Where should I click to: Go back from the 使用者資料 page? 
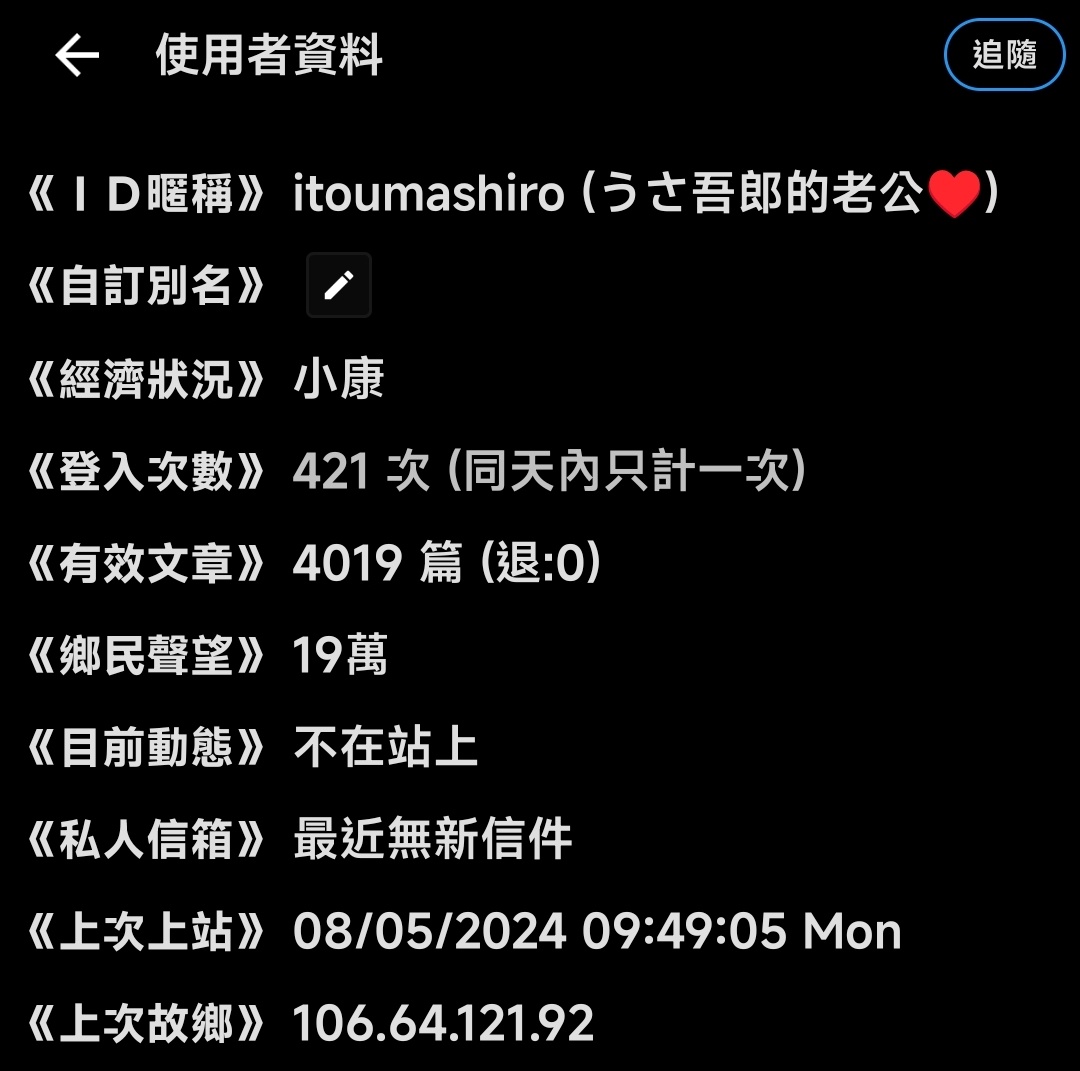click(x=77, y=55)
